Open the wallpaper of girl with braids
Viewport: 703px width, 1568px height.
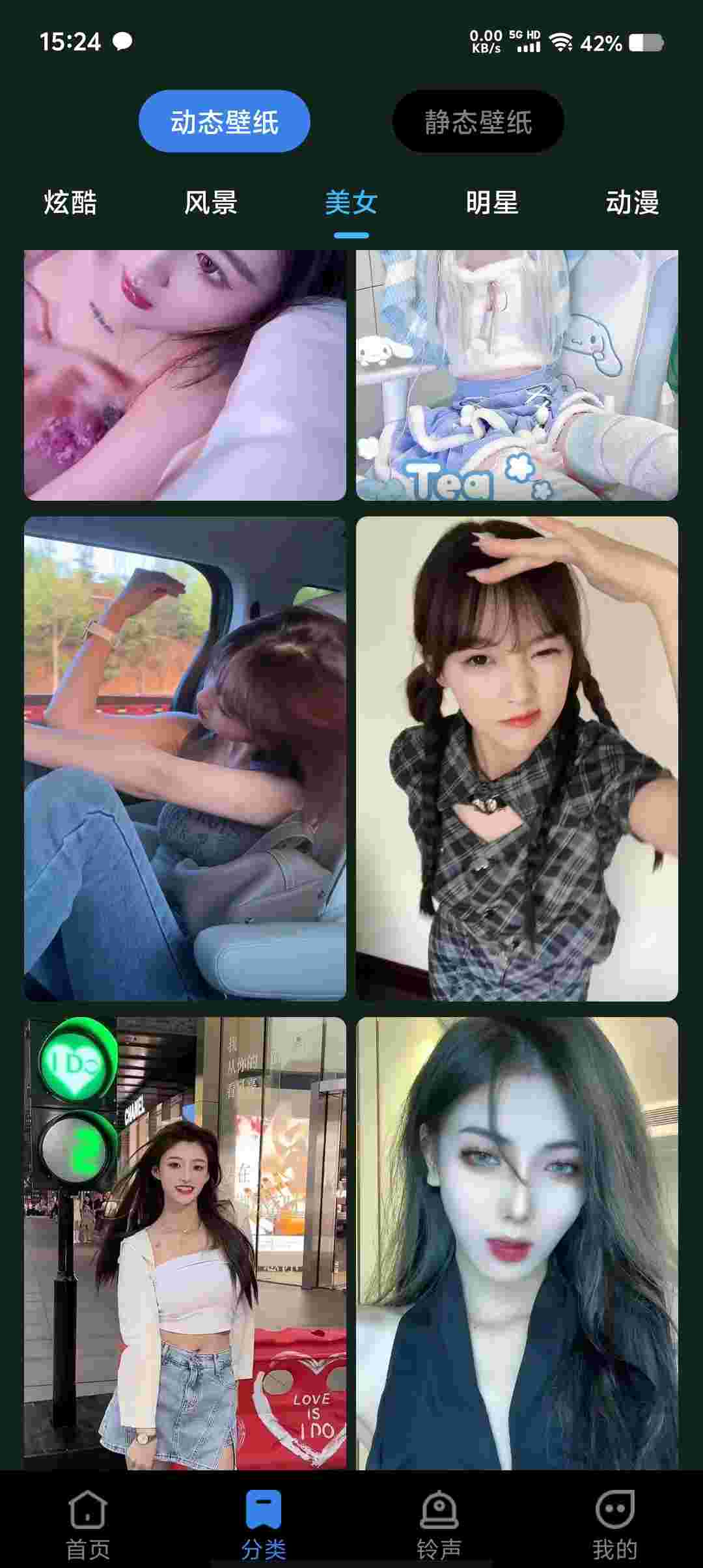(x=517, y=759)
